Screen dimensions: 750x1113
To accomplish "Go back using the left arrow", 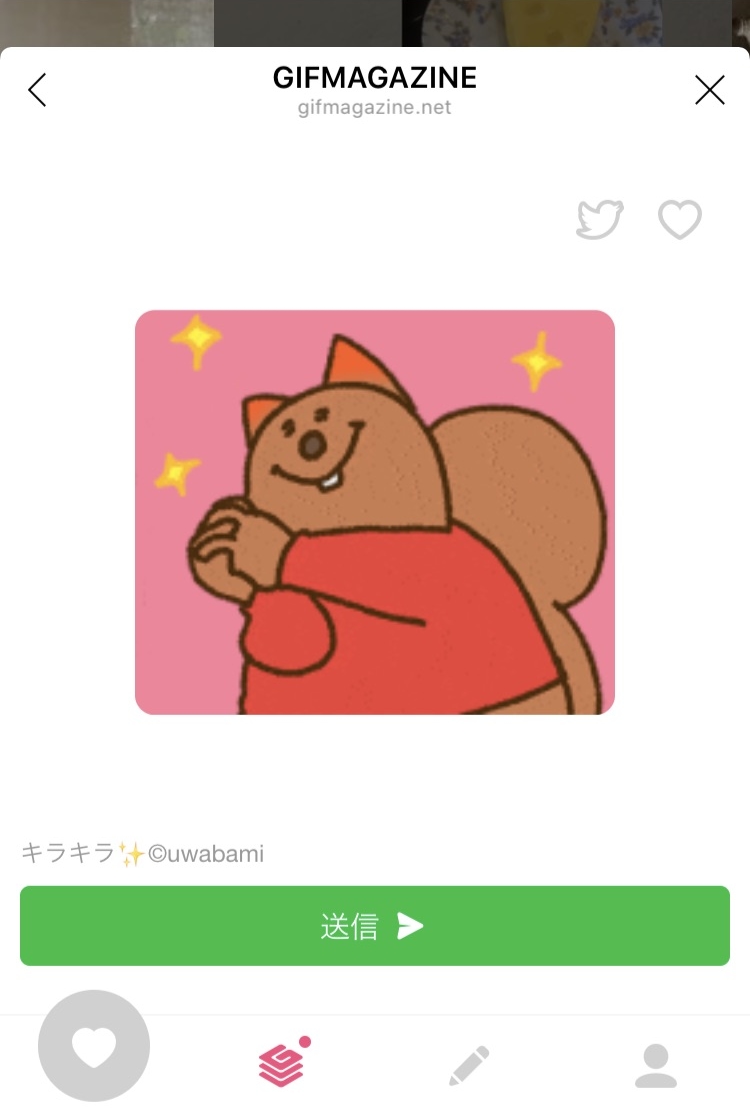I will point(37,90).
